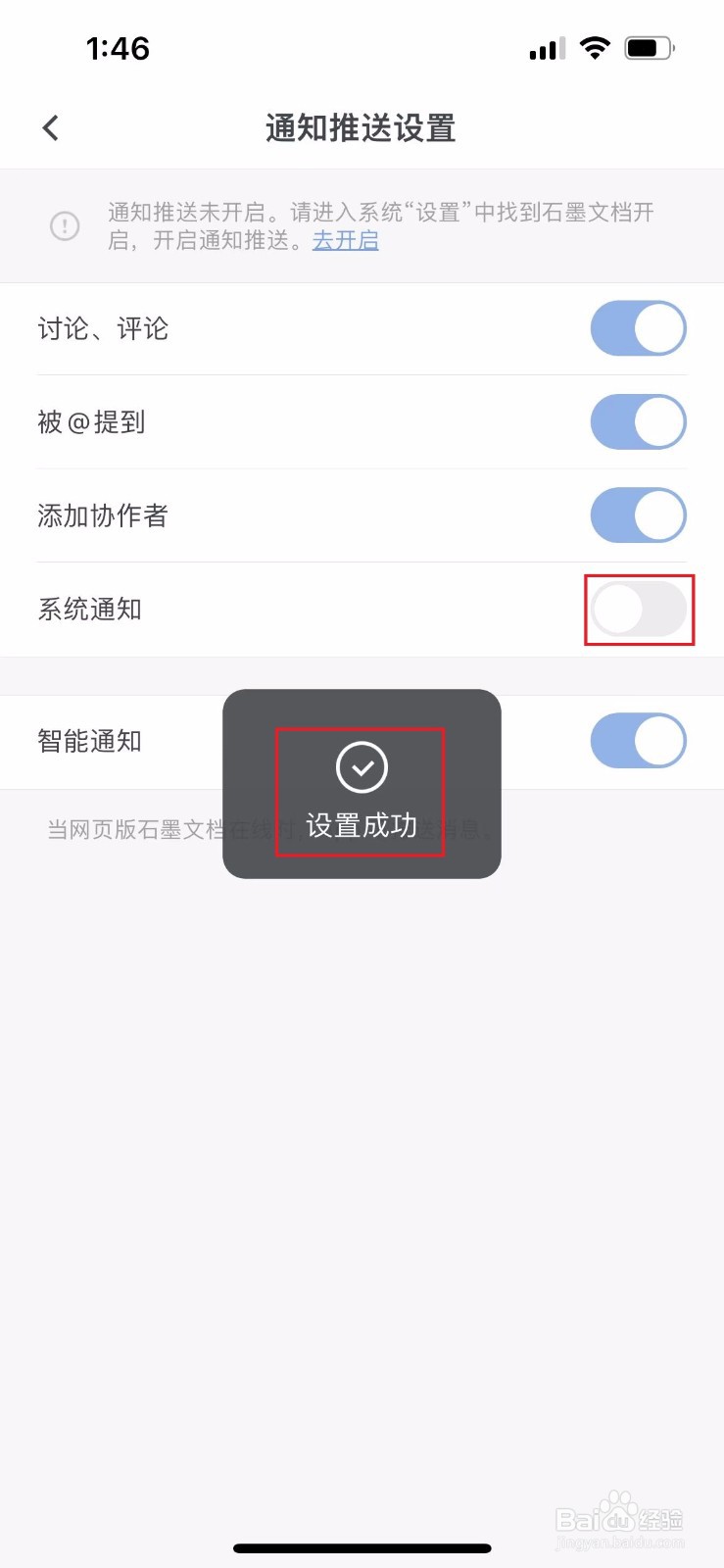Disable the 讨论、评论 switch
This screenshot has height=1568, width=724.
click(639, 328)
